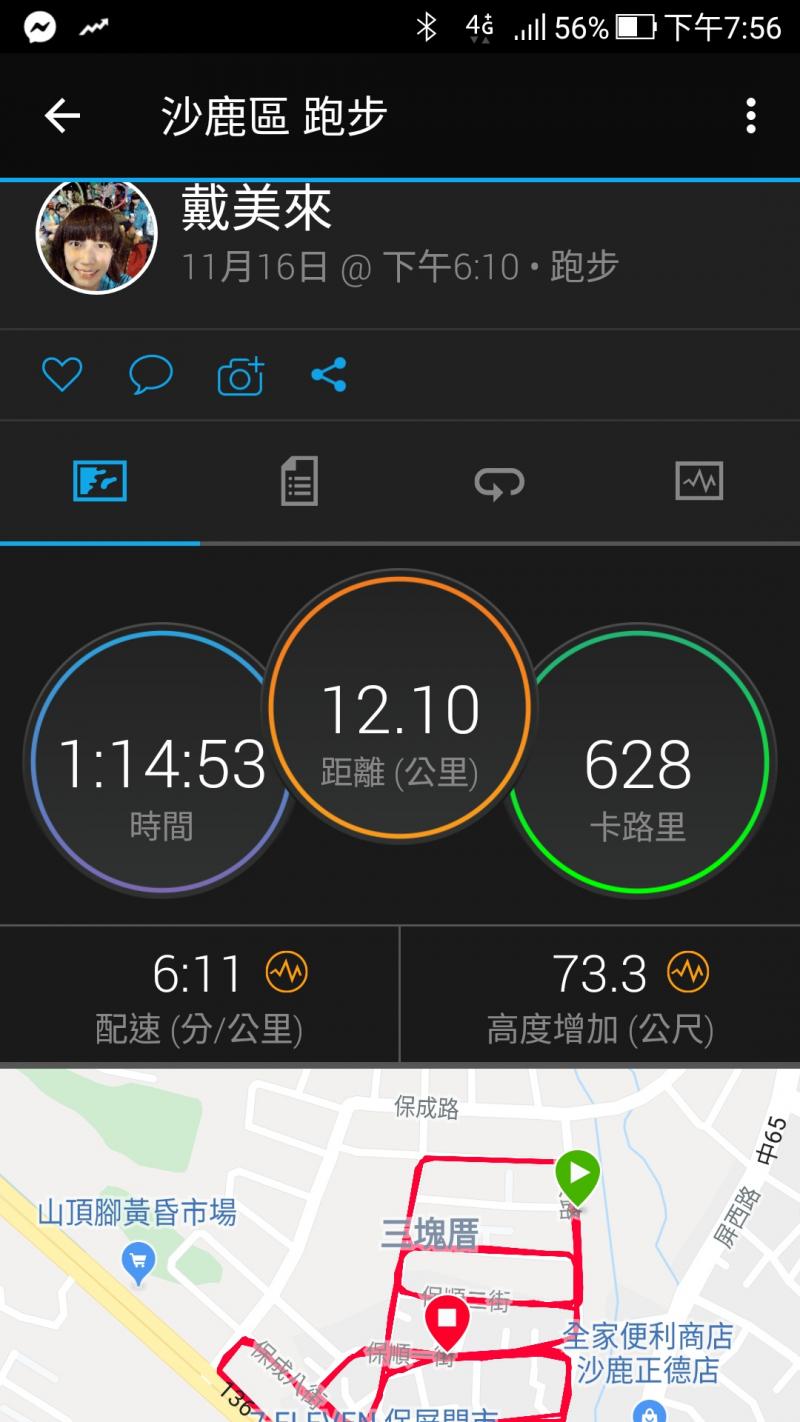The width and height of the screenshot is (800, 1422).
Task: Switch to the laps tab
Action: (x=499, y=483)
